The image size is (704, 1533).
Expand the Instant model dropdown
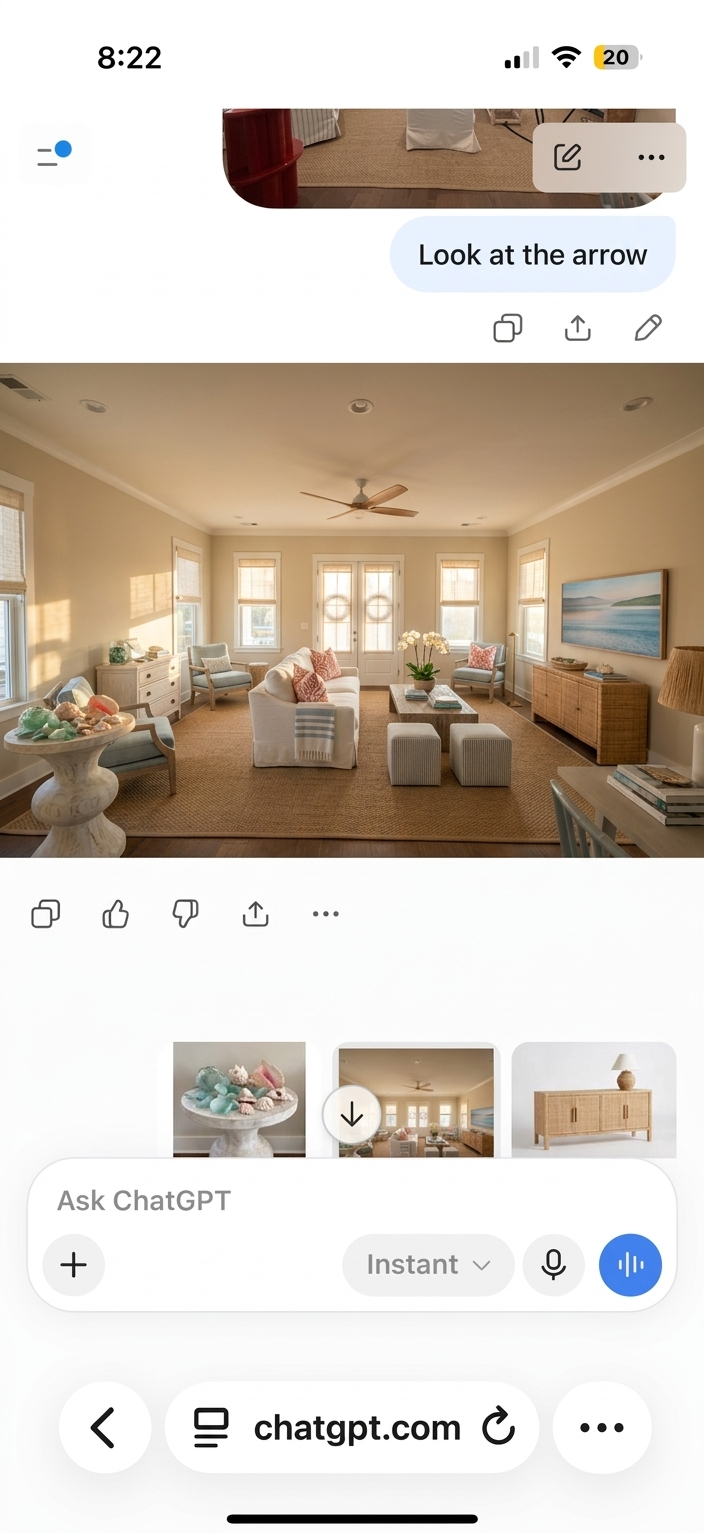pos(428,1265)
